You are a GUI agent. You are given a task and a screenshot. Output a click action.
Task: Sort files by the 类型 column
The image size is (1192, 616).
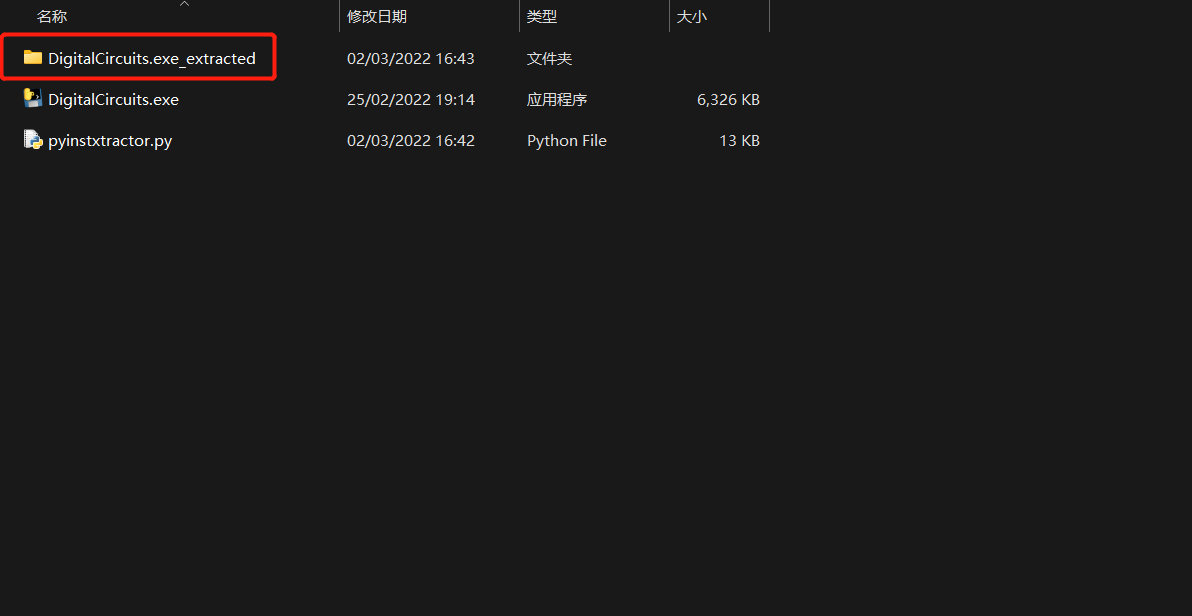point(542,17)
